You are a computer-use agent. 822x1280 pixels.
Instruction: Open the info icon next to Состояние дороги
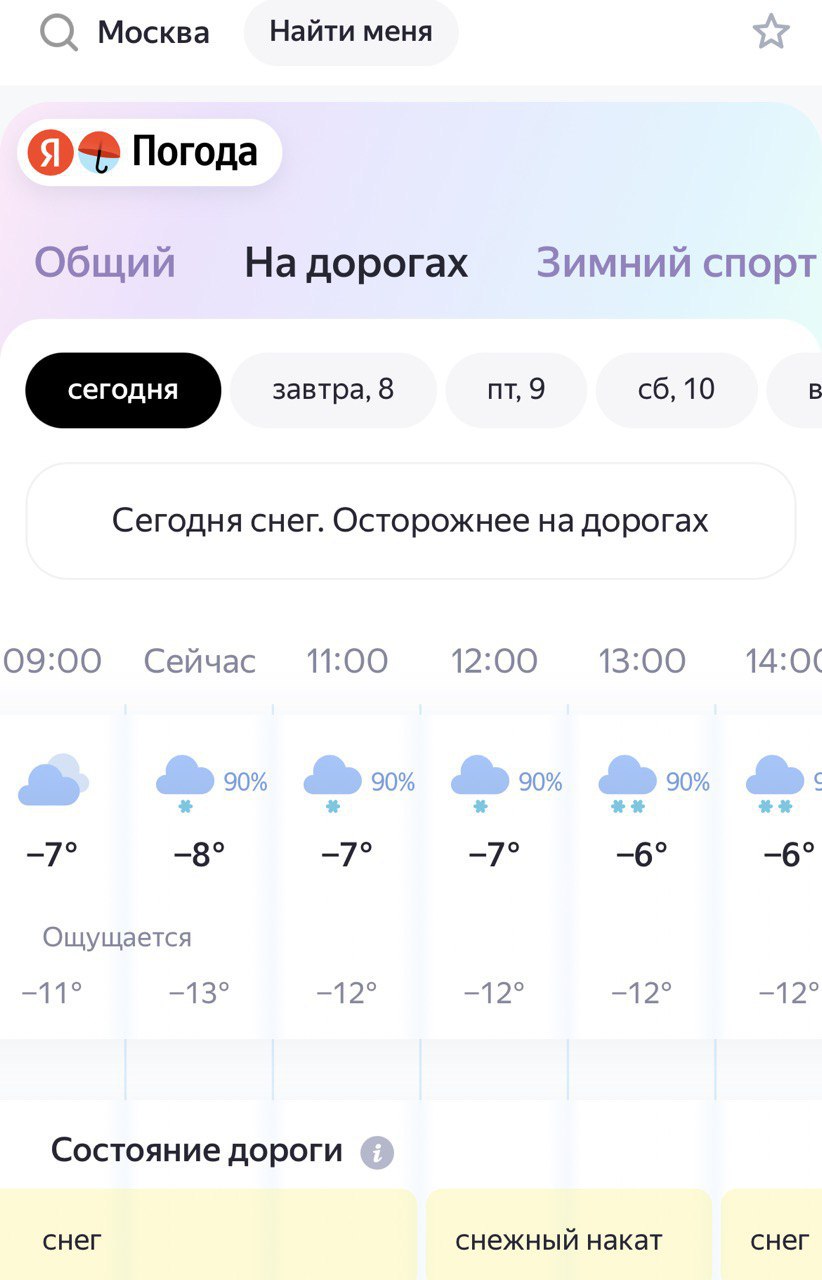377,1153
